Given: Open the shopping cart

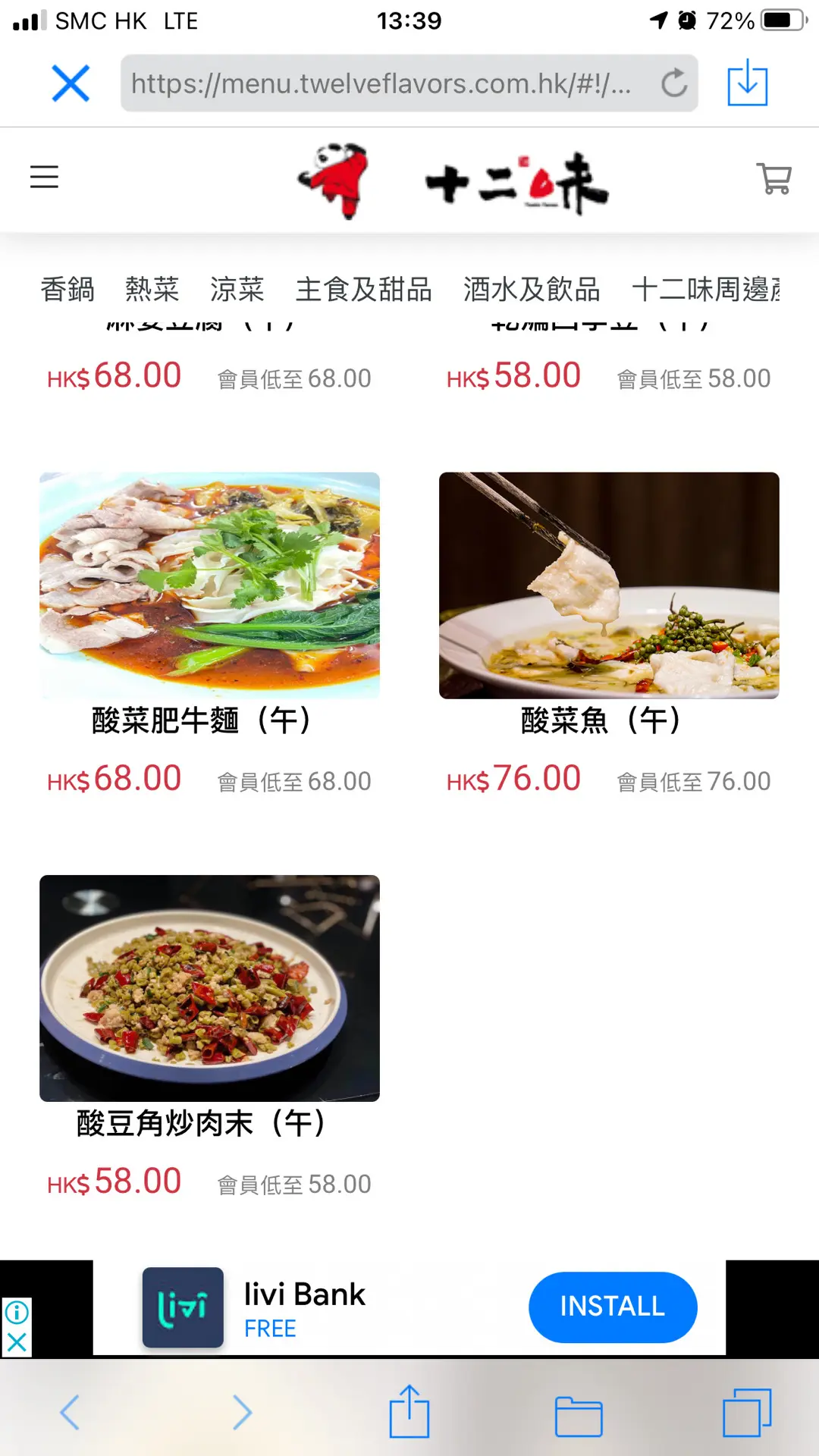Looking at the screenshot, I should (x=773, y=179).
